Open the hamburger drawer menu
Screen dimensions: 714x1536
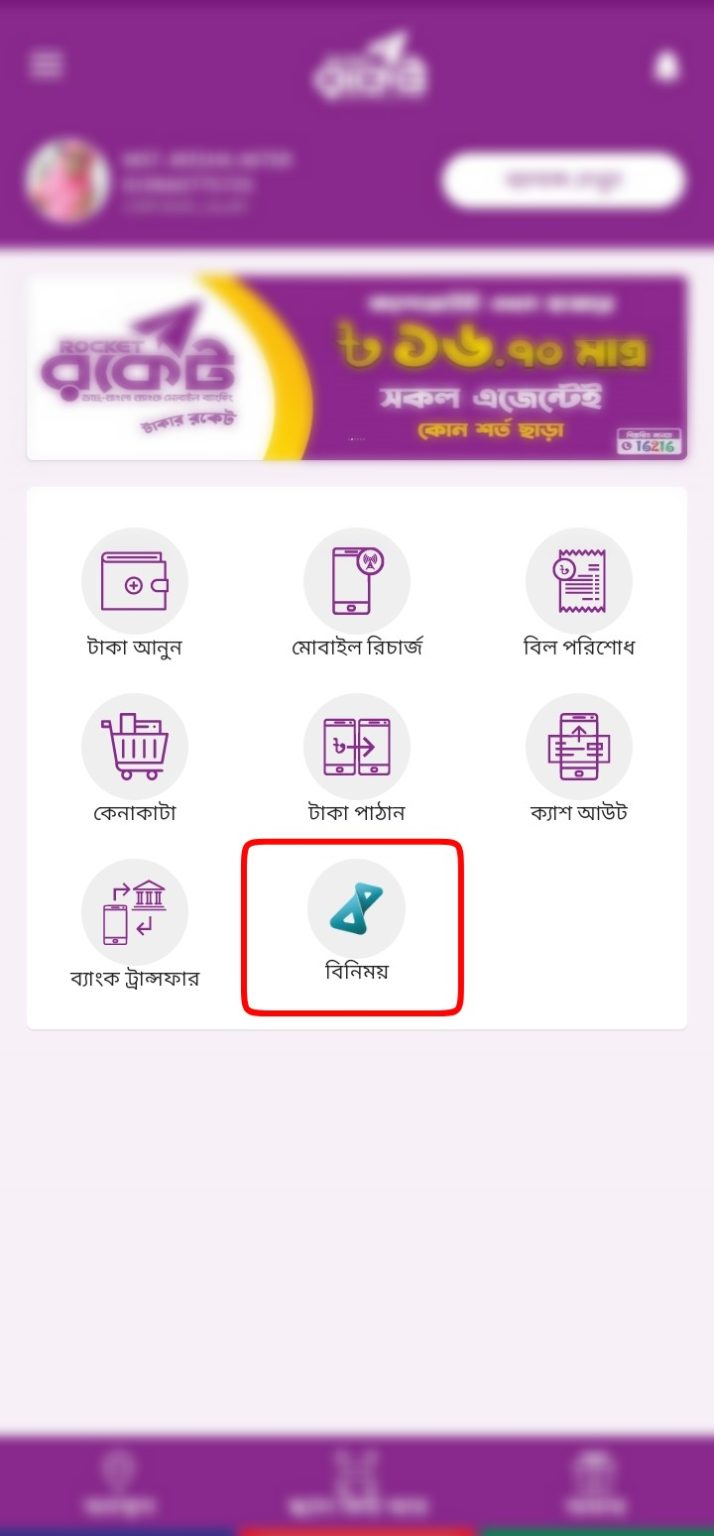46,64
